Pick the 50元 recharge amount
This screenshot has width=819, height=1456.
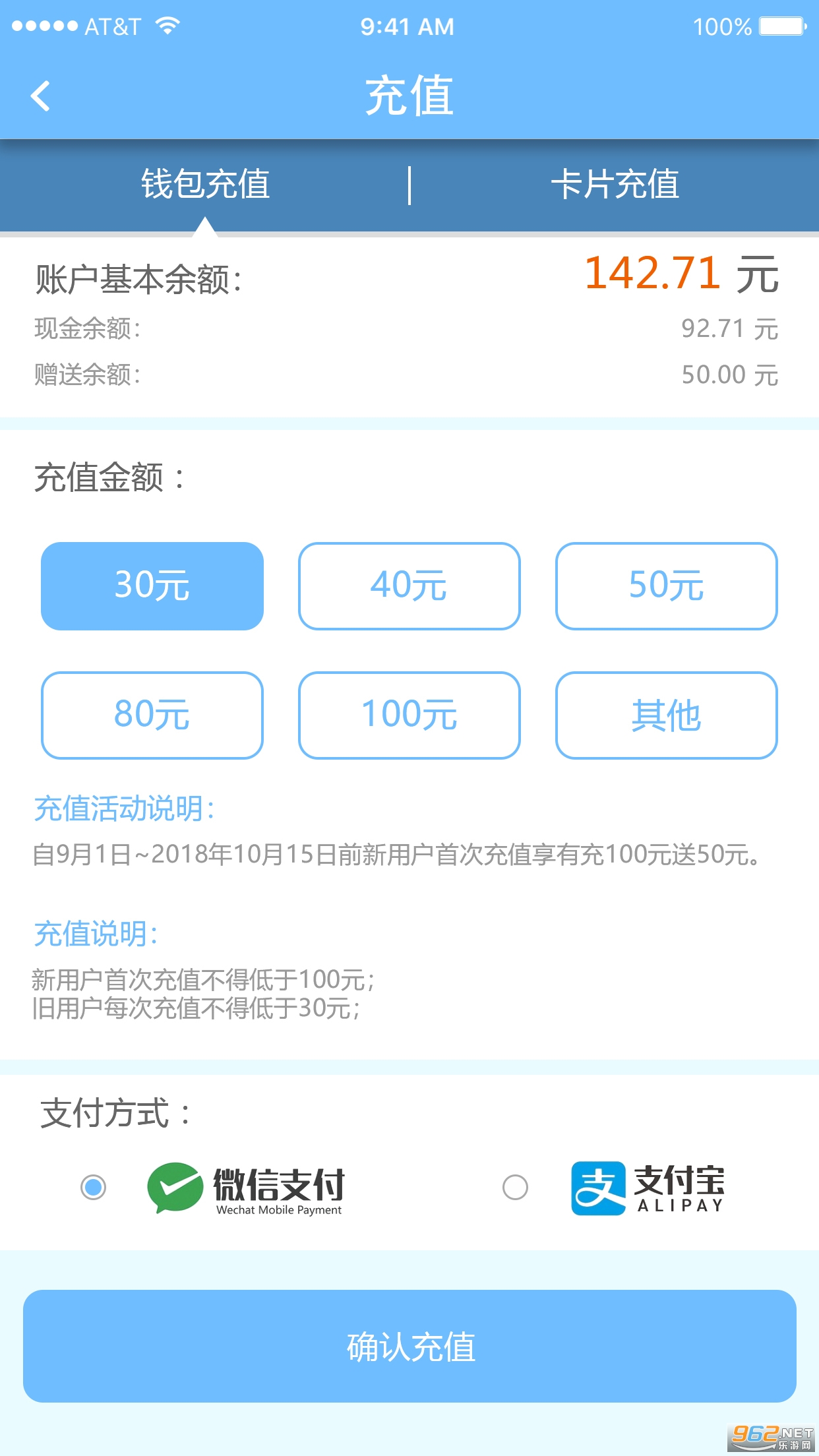[666, 586]
